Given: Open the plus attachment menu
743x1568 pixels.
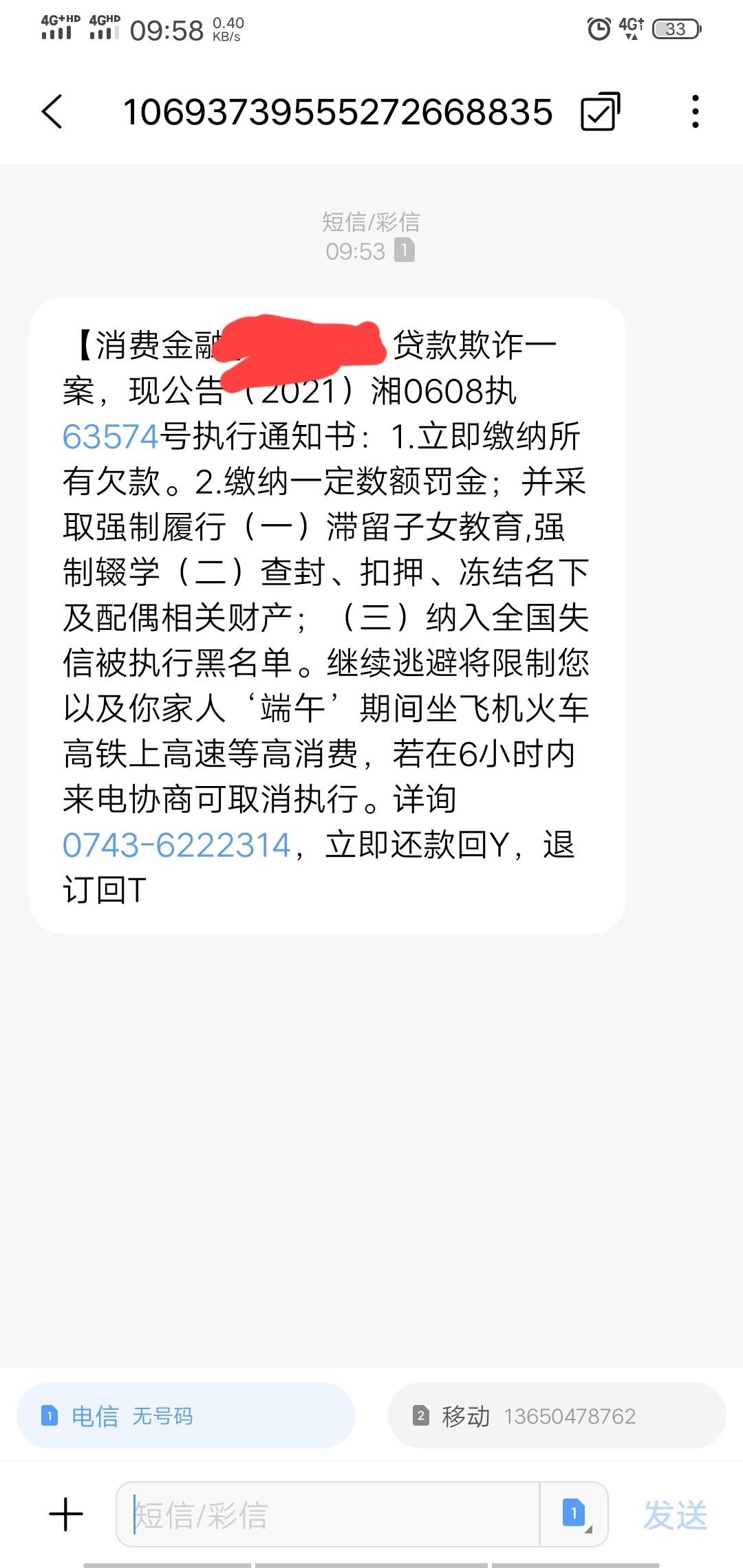Looking at the screenshot, I should (66, 1514).
